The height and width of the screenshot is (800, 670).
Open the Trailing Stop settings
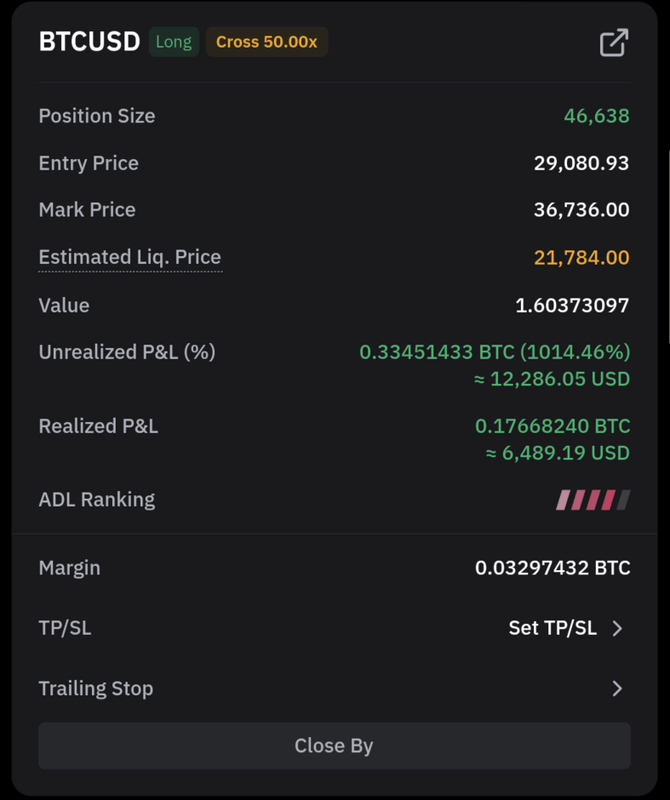tap(616, 688)
